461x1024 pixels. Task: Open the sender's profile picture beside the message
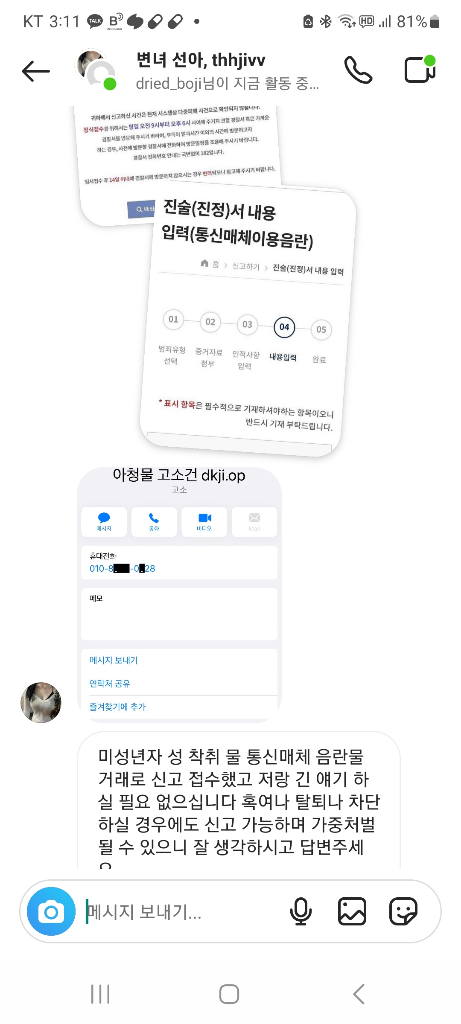[41, 702]
